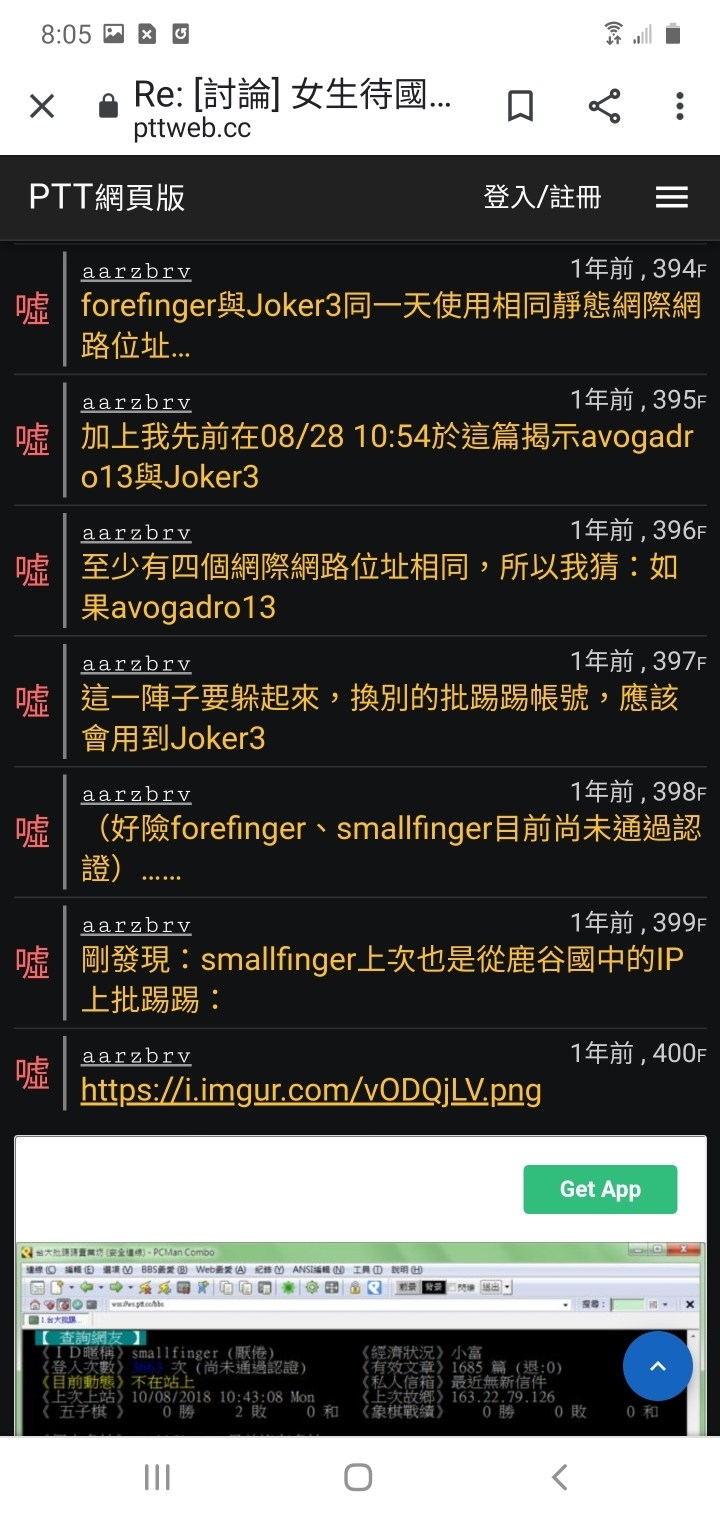Tap the Get App button
Image resolution: width=720 pixels, height=1520 pixels.
click(600, 1189)
